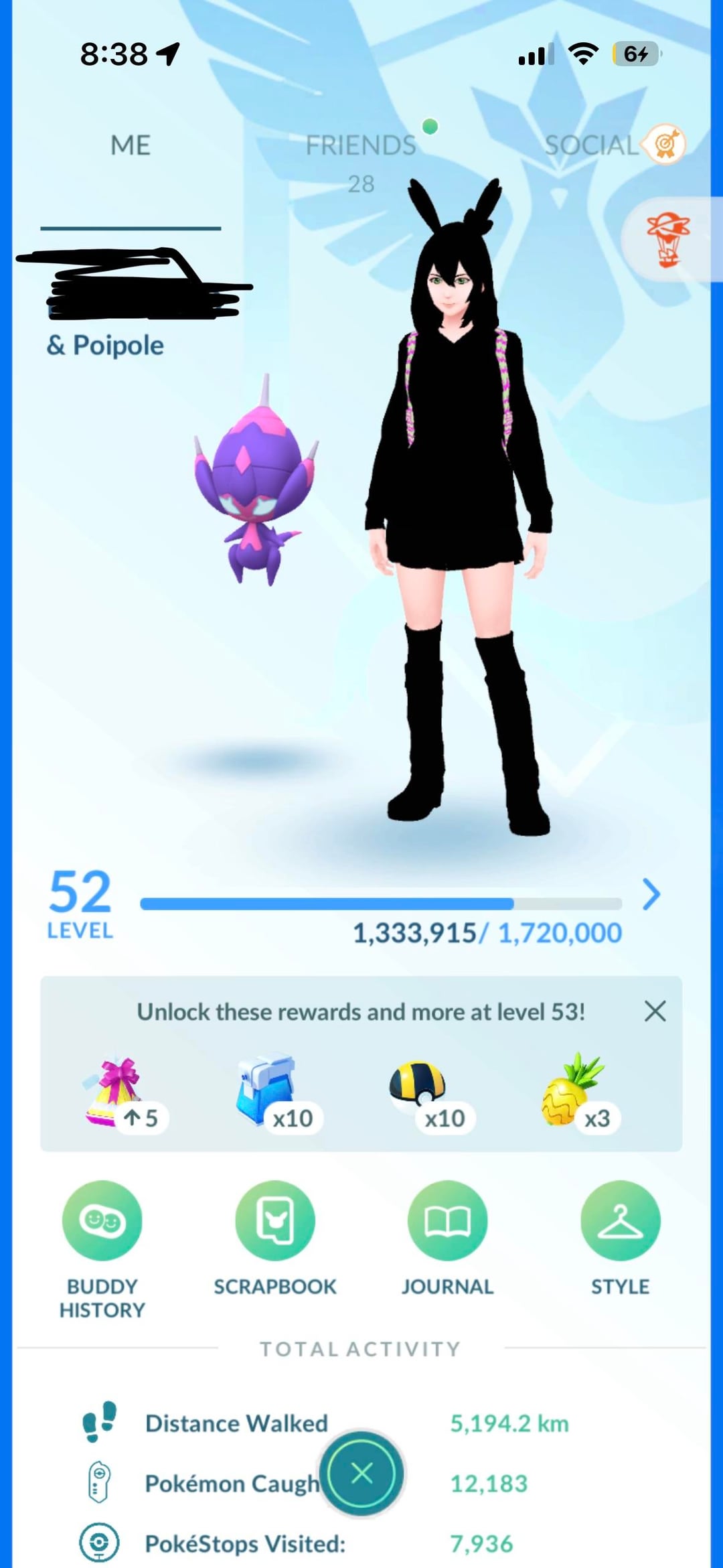The height and width of the screenshot is (1568, 723).
Task: Dismiss the level 53 rewards banner
Action: [x=655, y=1011]
